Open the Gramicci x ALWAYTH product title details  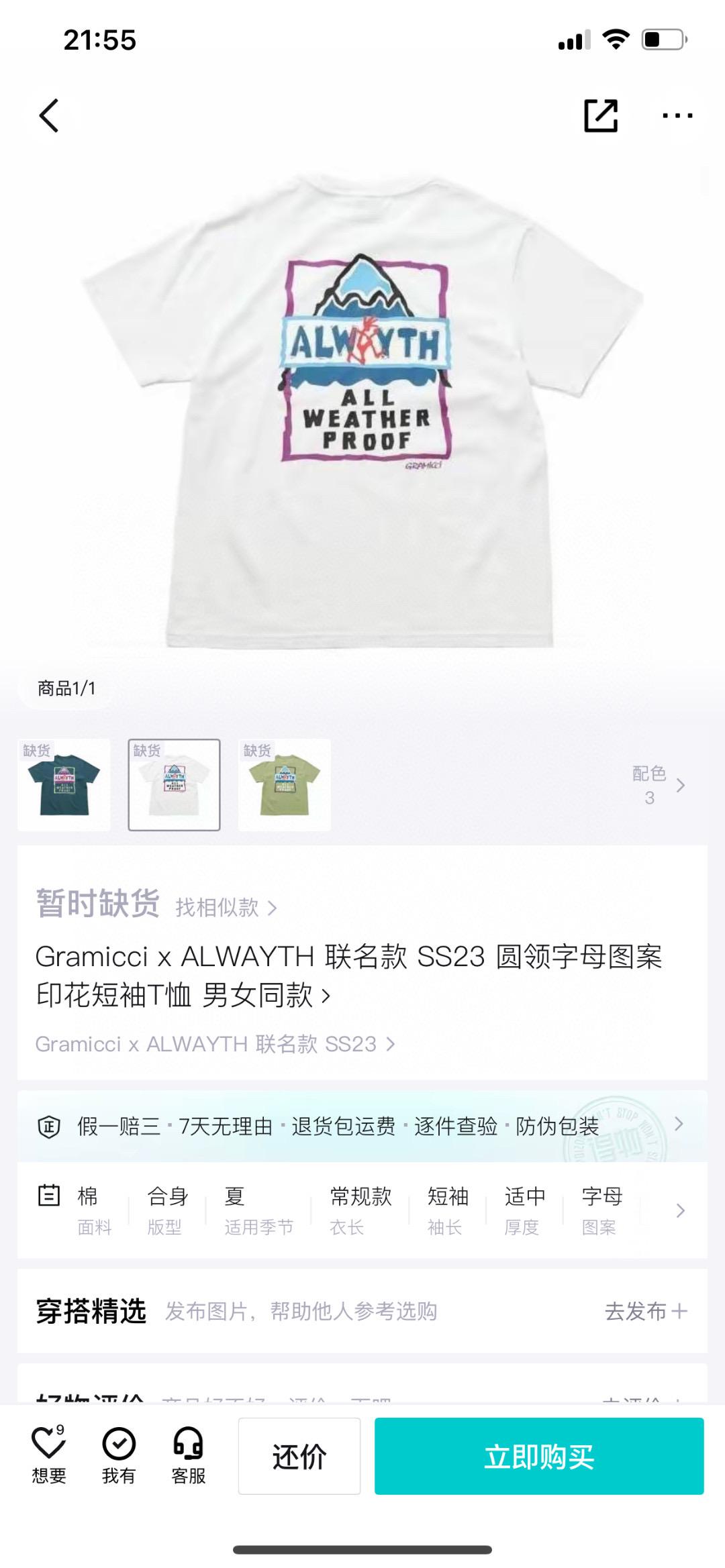pos(349,976)
